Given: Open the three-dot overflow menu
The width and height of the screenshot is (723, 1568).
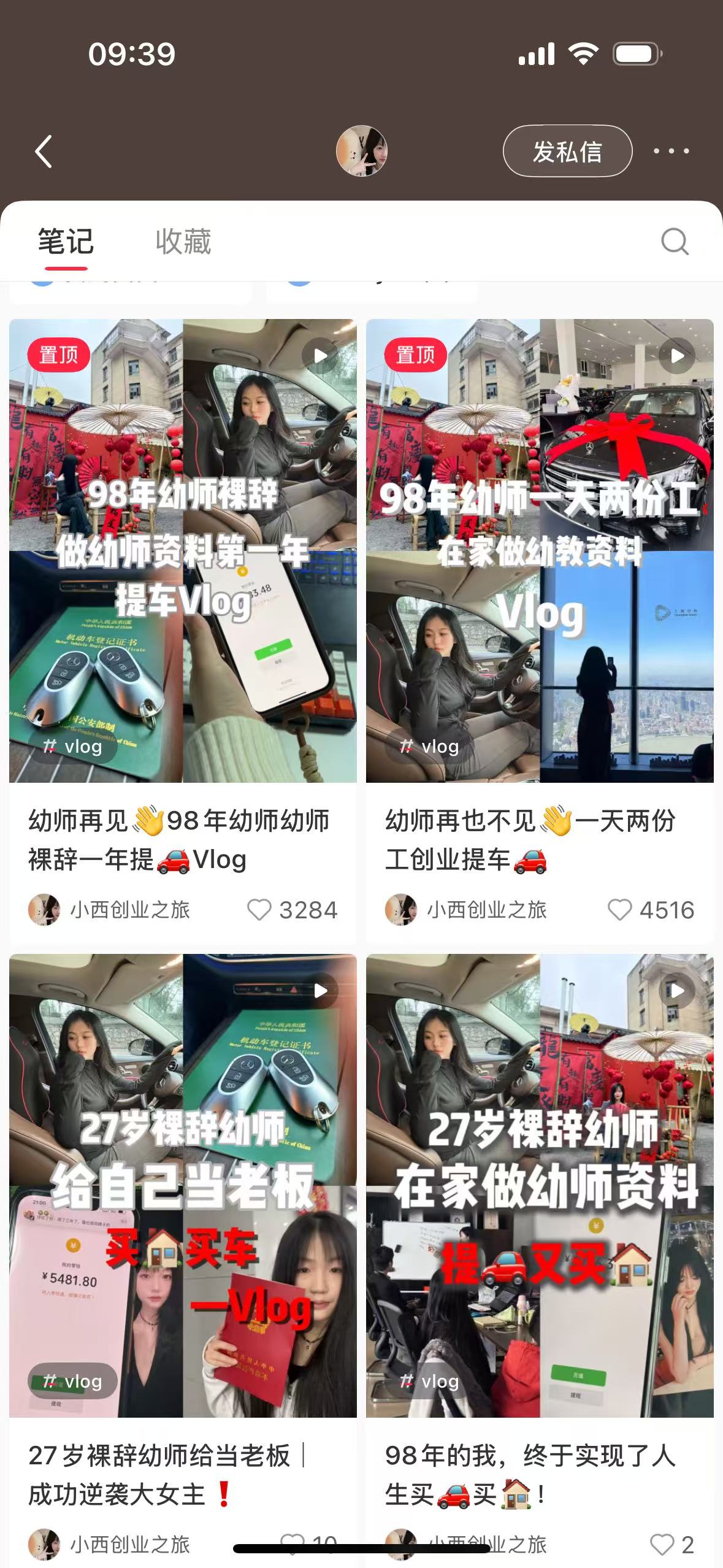Looking at the screenshot, I should point(671,152).
